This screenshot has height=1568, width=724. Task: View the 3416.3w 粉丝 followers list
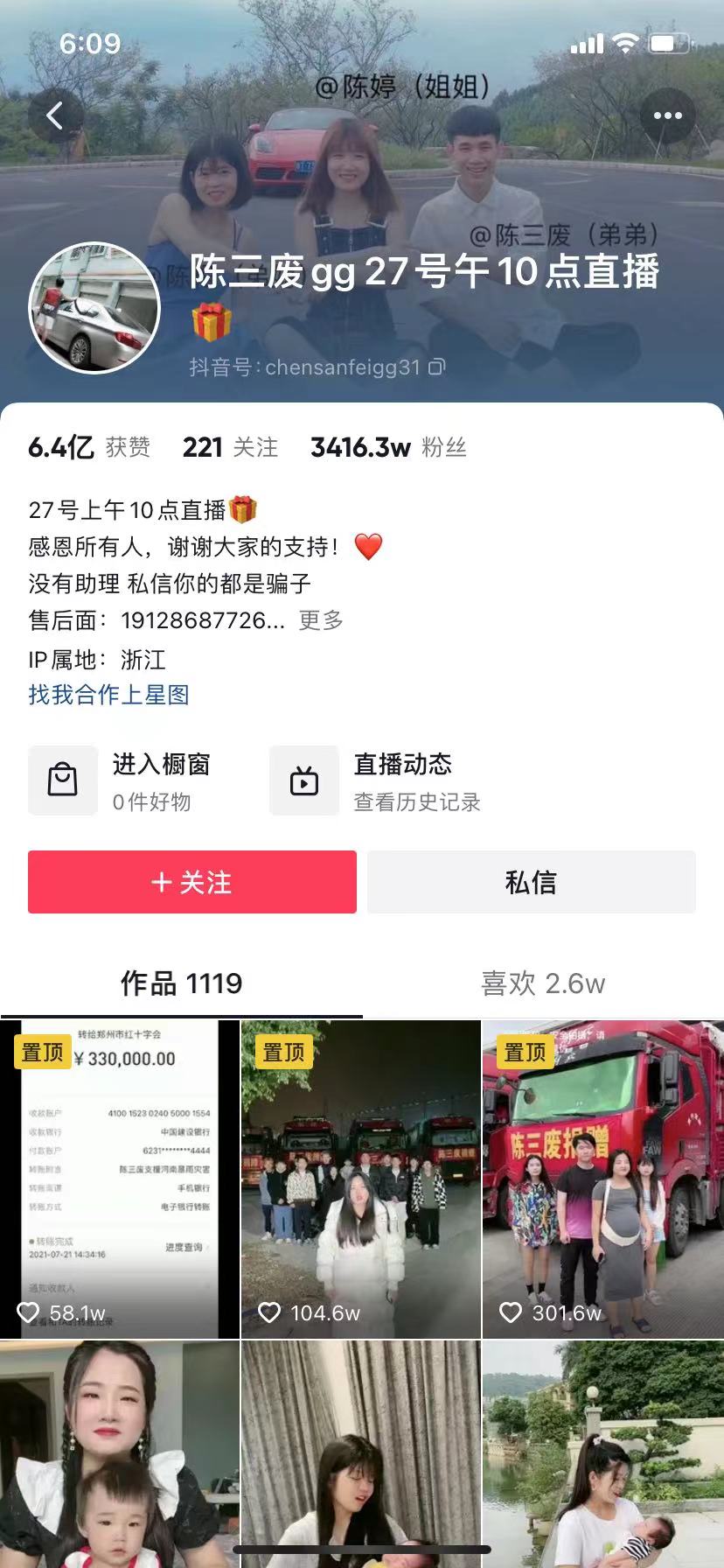[x=388, y=448]
